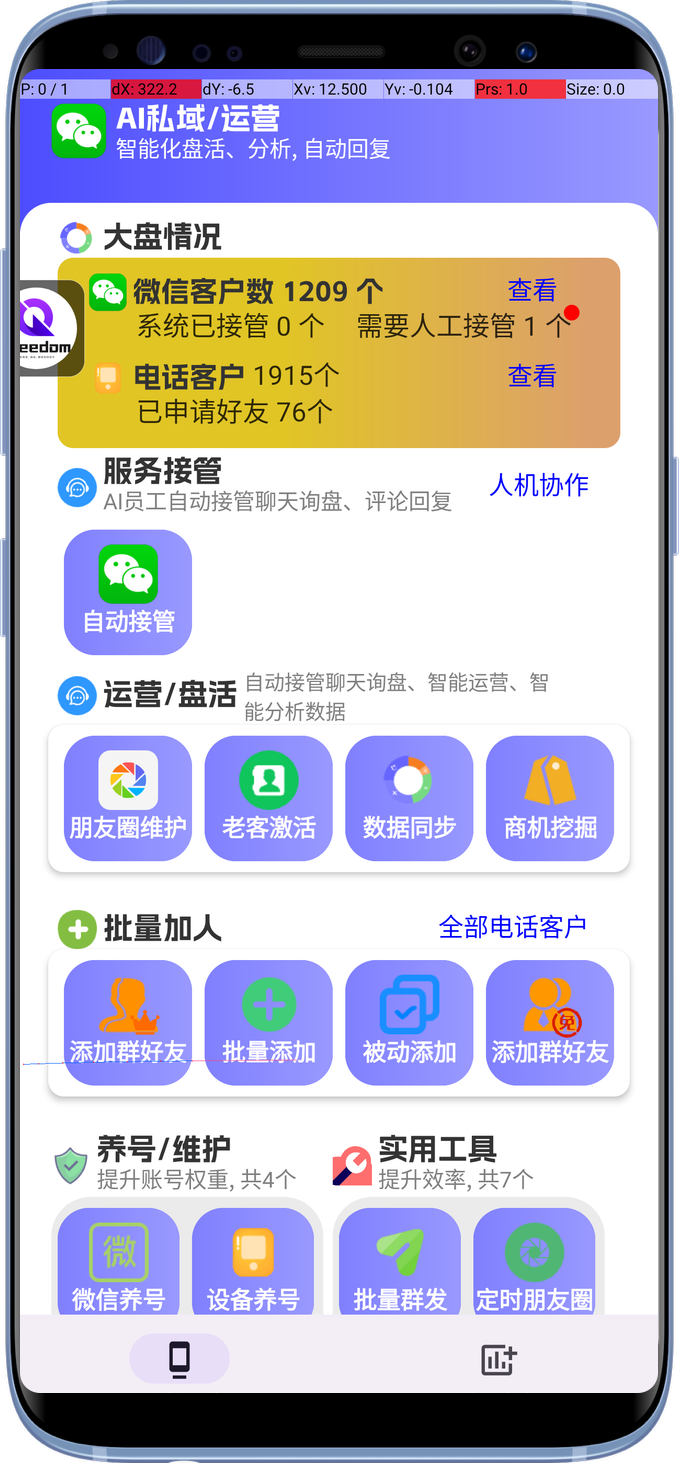Image resolution: width=679 pixels, height=1463 pixels.
Task: Open 朋友圈维护
Action: [x=128, y=798]
